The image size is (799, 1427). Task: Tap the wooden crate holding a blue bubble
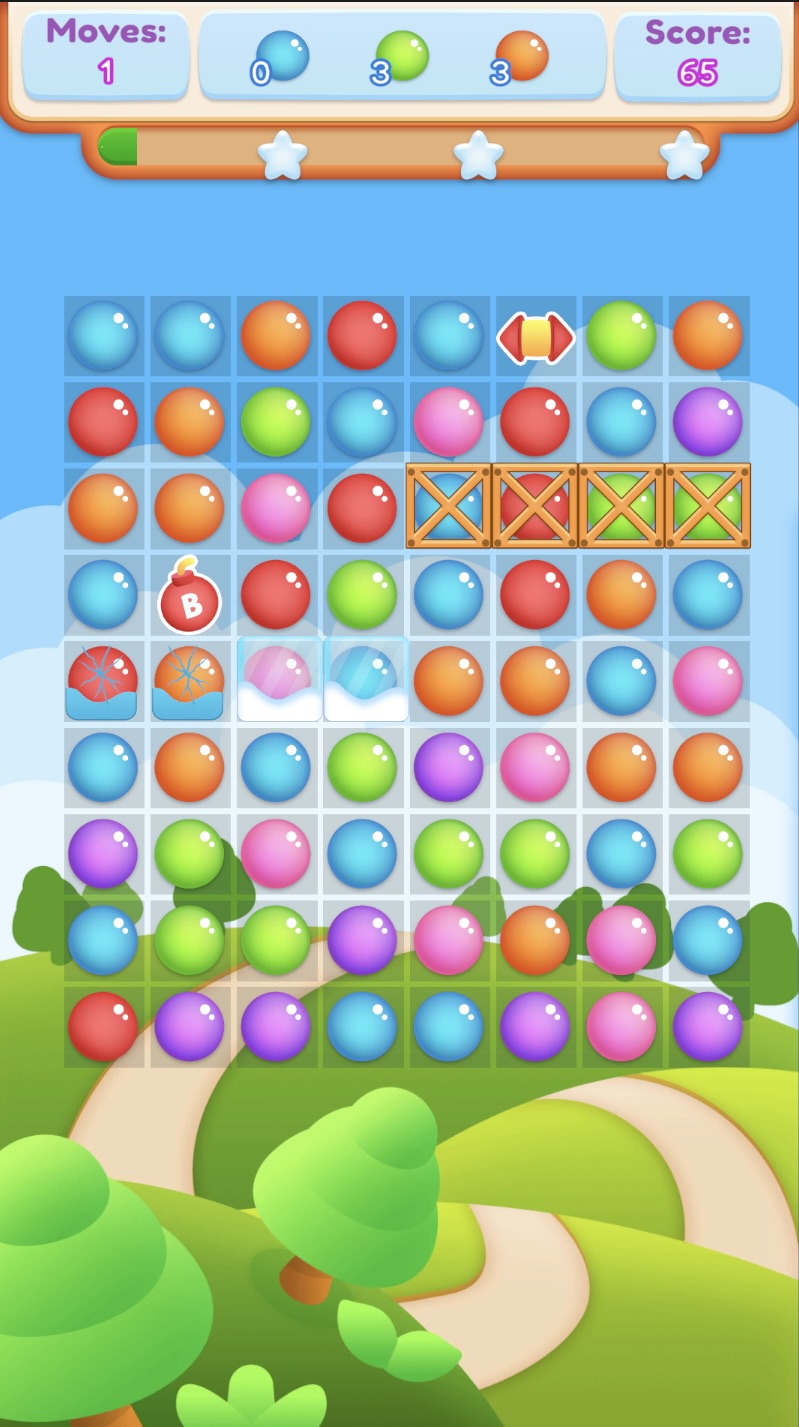pyautogui.click(x=448, y=506)
